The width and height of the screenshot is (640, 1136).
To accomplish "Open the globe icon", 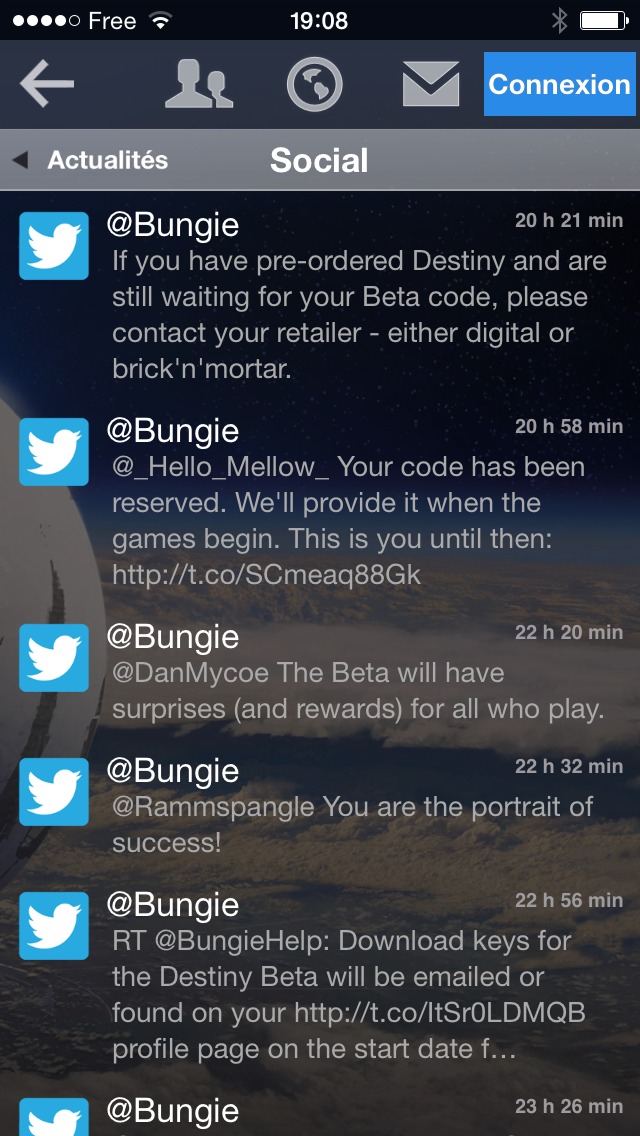I will [315, 85].
